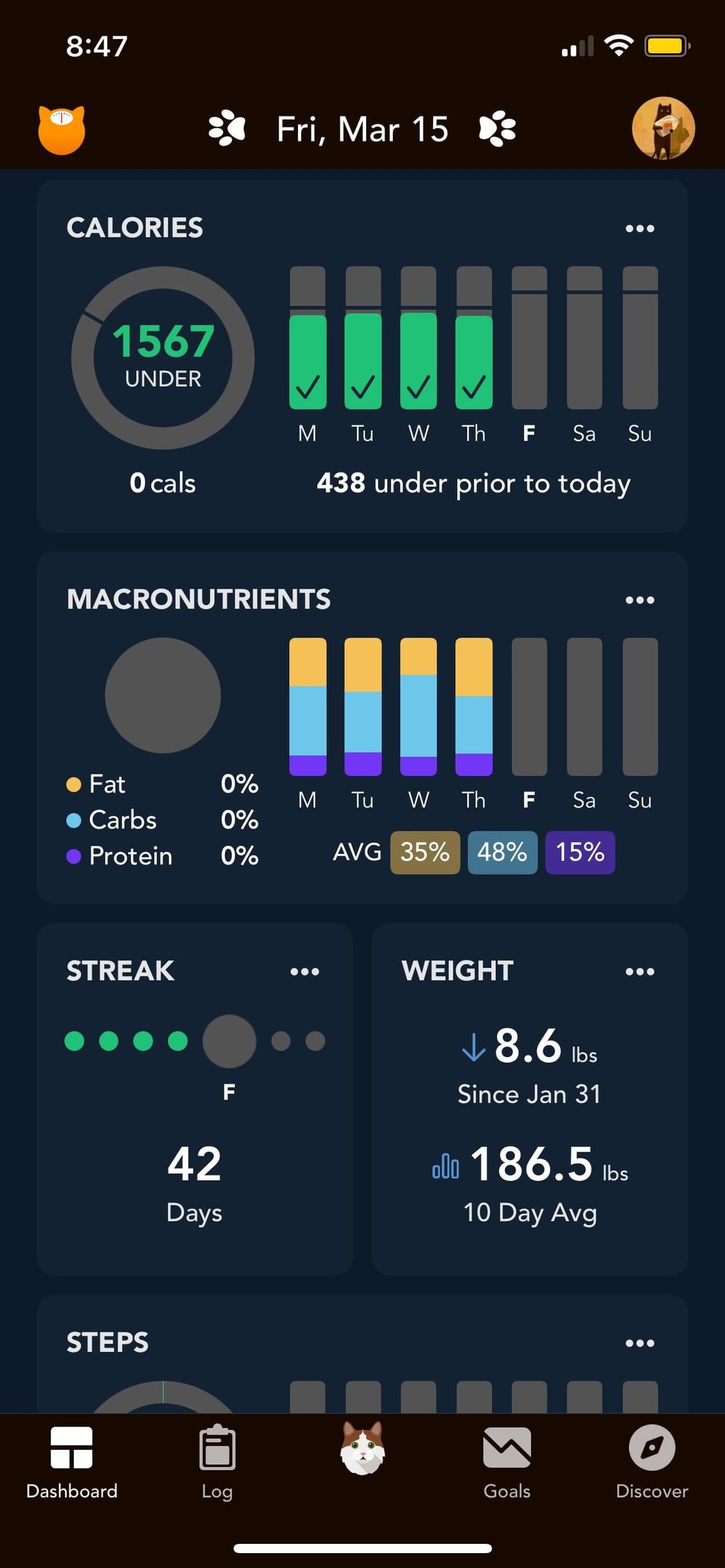This screenshot has height=1568, width=725.
Task: Switch to the Goals tab
Action: point(507,1462)
